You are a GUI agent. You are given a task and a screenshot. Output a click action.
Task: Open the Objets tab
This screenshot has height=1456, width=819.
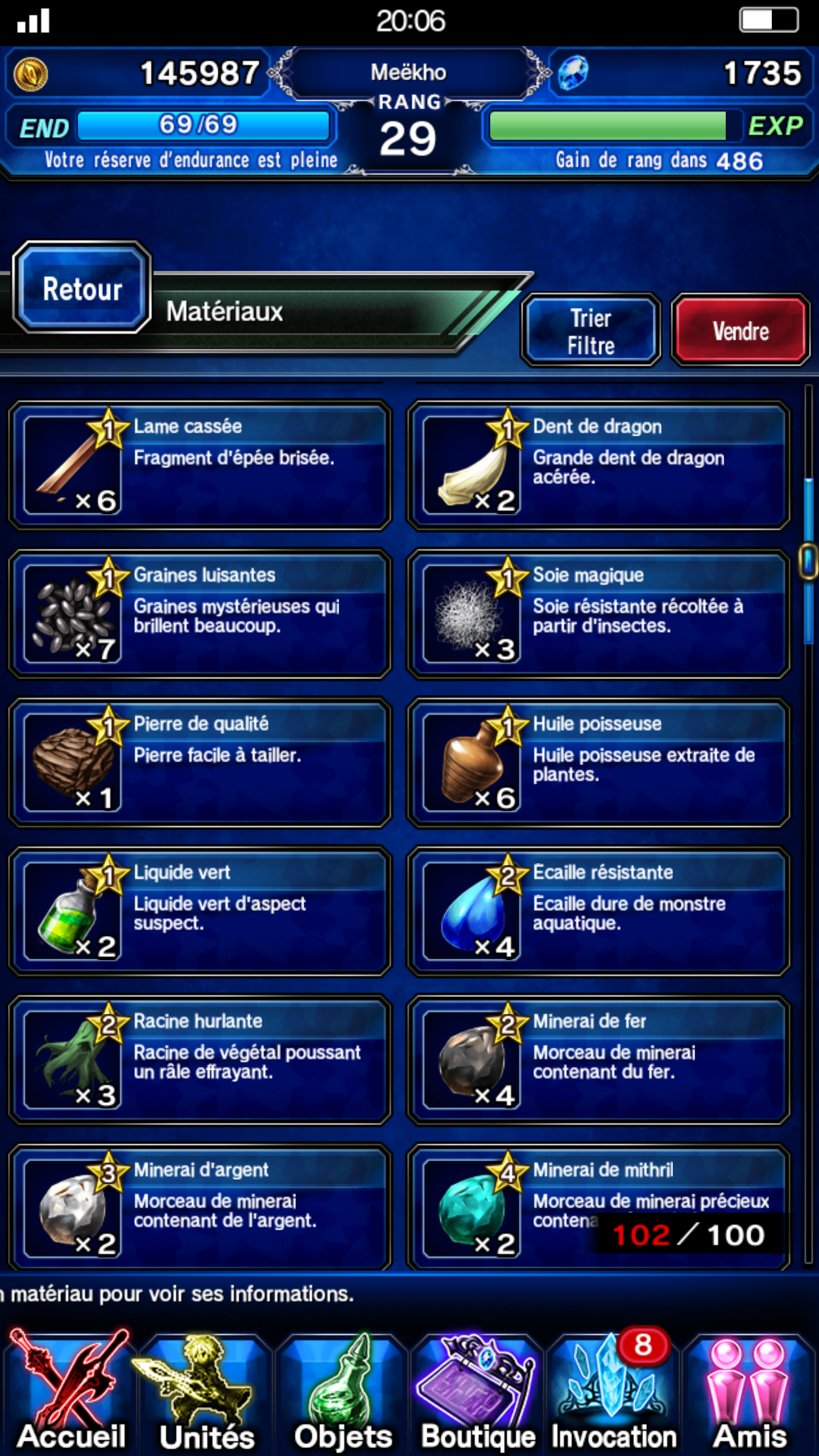pos(342,1393)
